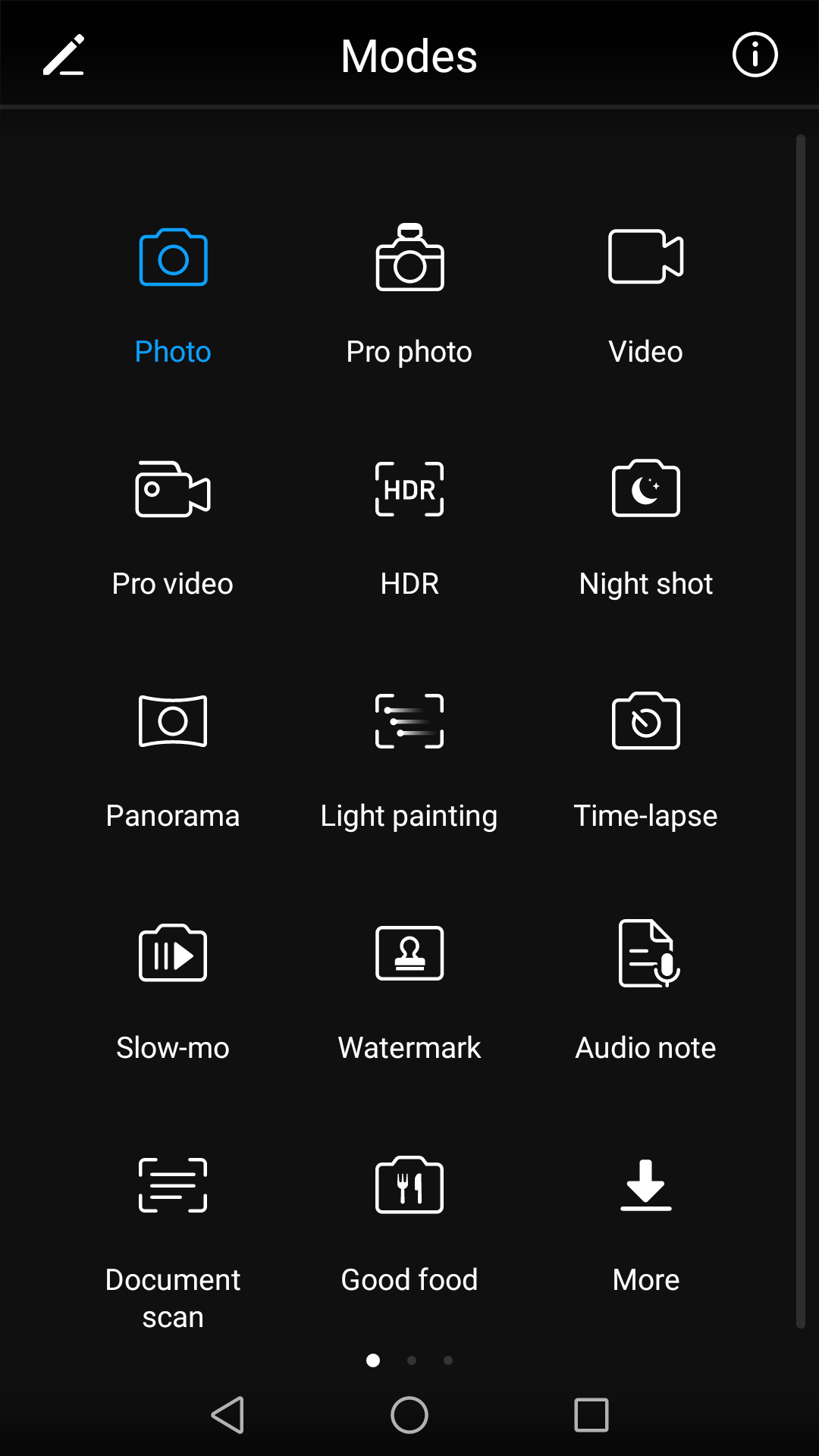This screenshot has width=819, height=1456.
Task: Go back with the navigation bar
Action: (x=227, y=1415)
